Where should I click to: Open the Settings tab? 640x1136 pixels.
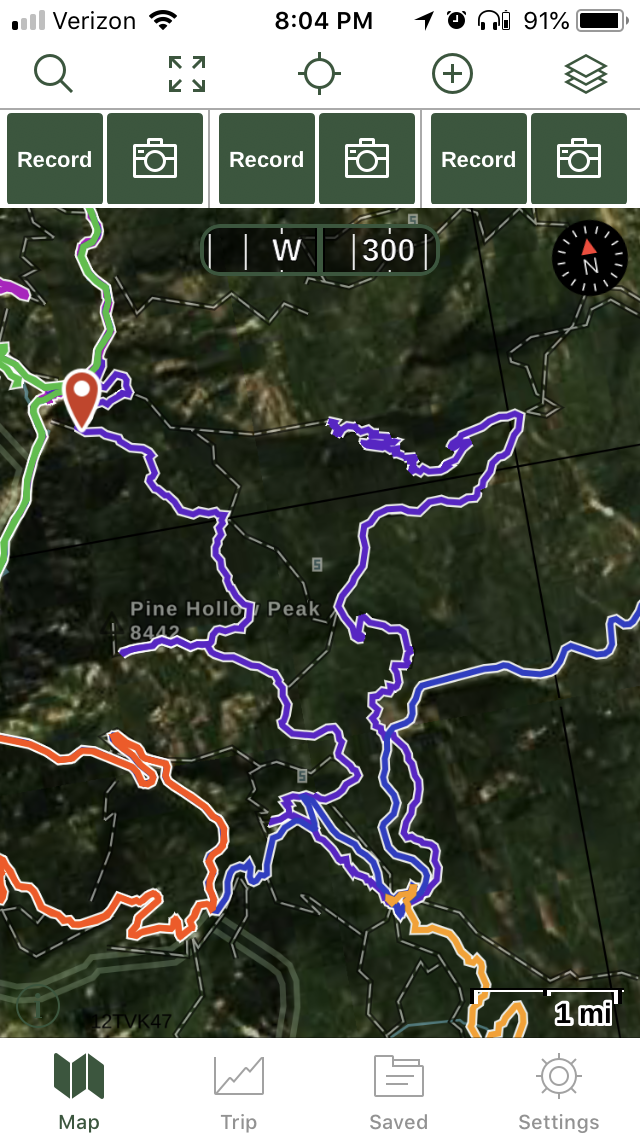558,1091
